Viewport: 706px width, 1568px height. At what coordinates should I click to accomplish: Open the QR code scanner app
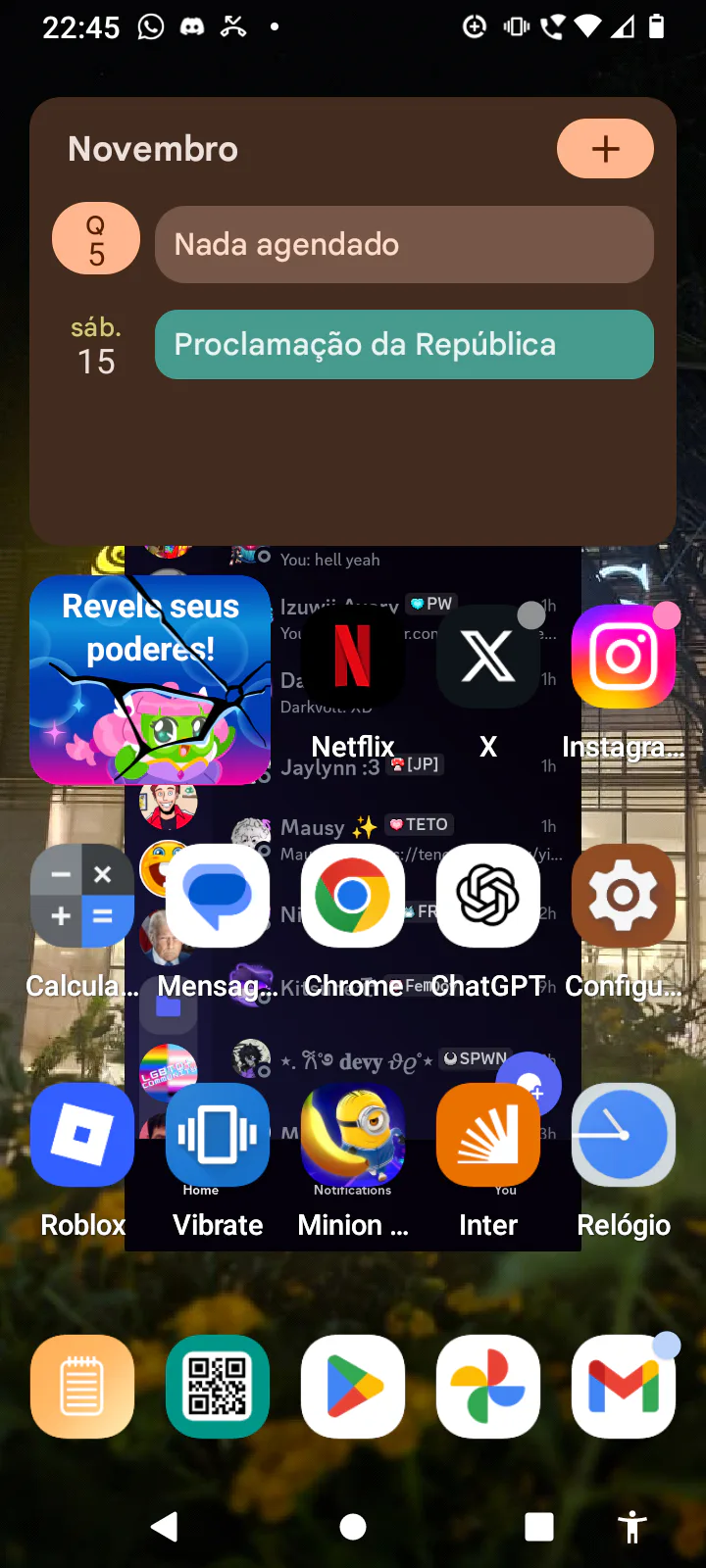(218, 1387)
